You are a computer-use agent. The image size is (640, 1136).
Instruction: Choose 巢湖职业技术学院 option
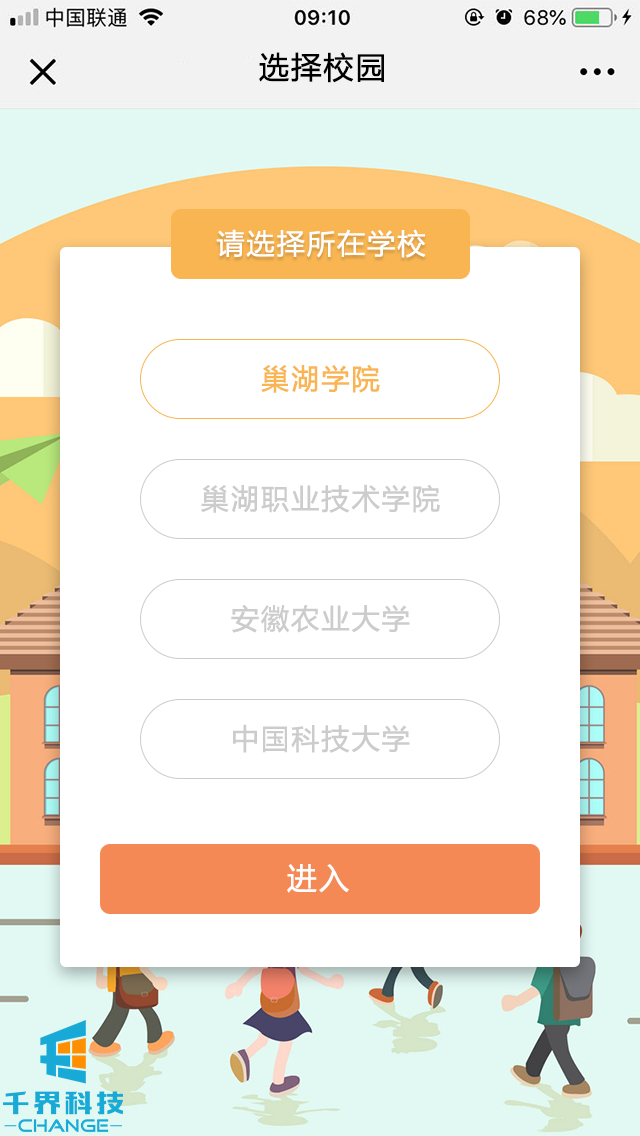click(320, 499)
